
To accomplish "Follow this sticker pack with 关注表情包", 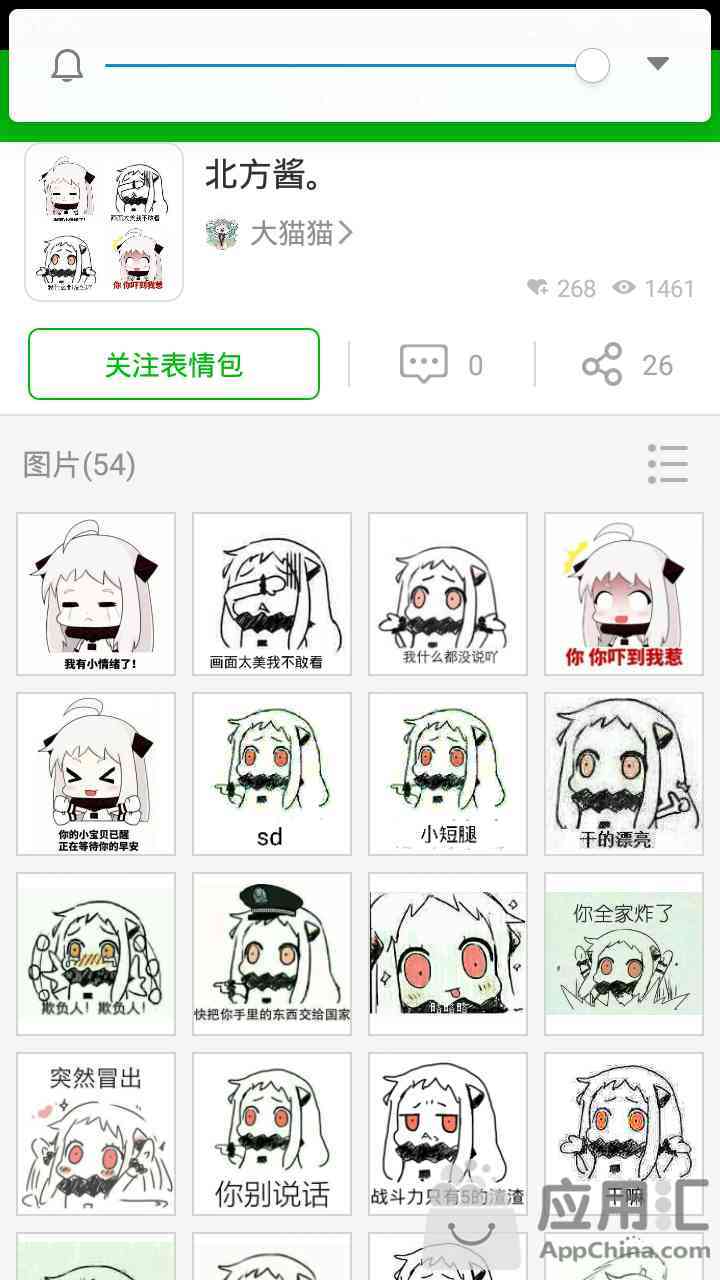I will pos(174,364).
